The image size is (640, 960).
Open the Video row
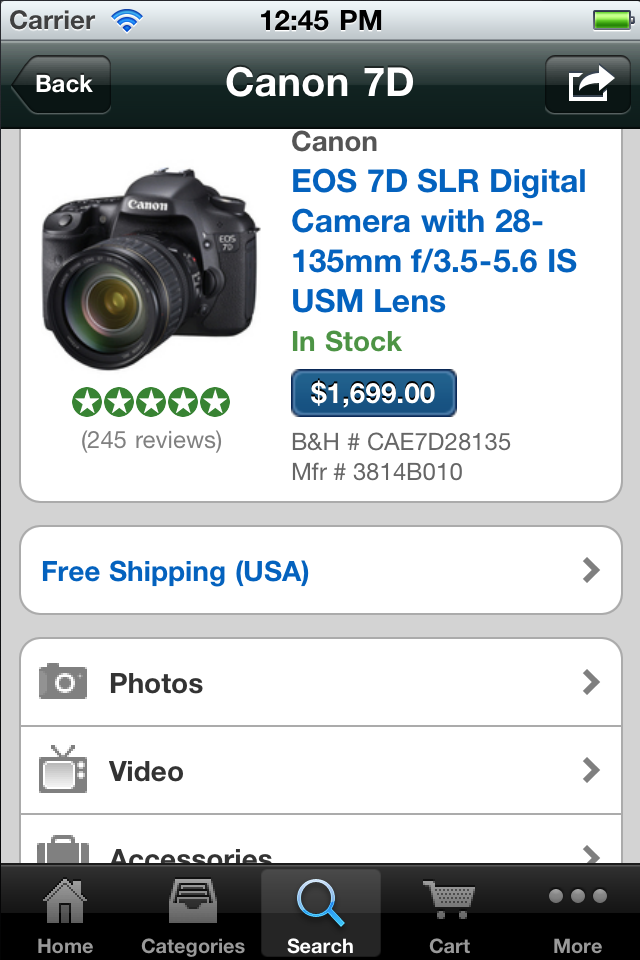coord(320,771)
